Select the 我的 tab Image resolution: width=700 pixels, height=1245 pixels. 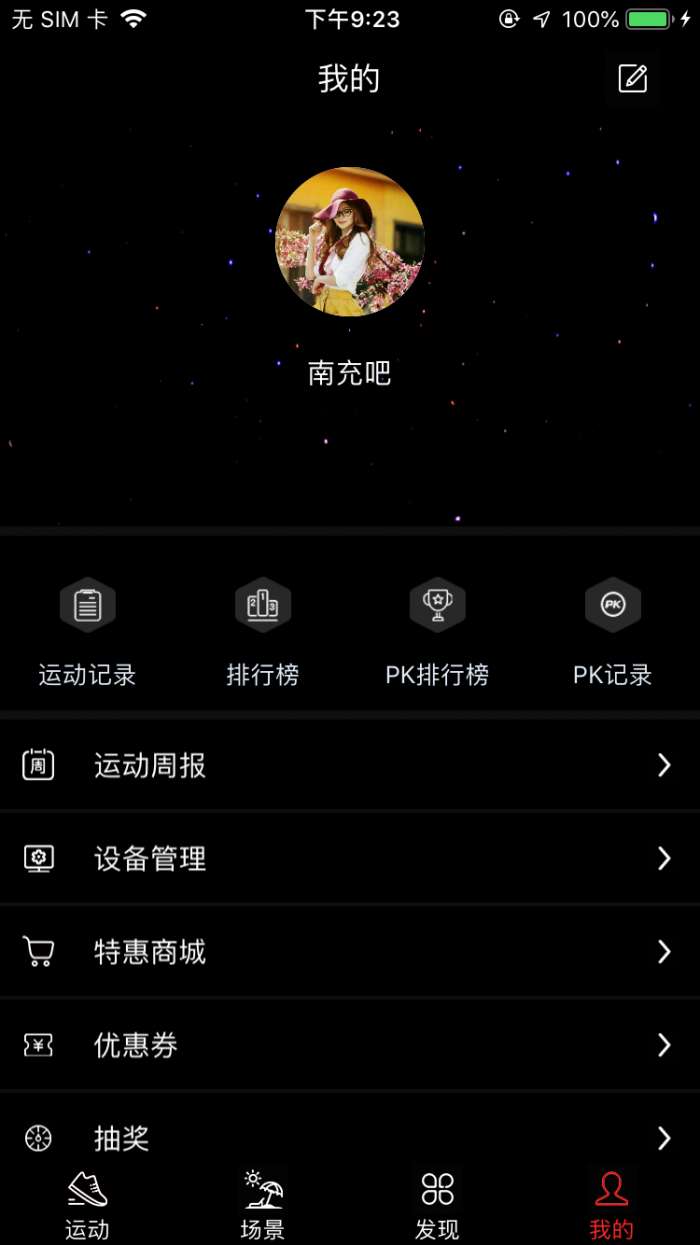coord(612,1205)
